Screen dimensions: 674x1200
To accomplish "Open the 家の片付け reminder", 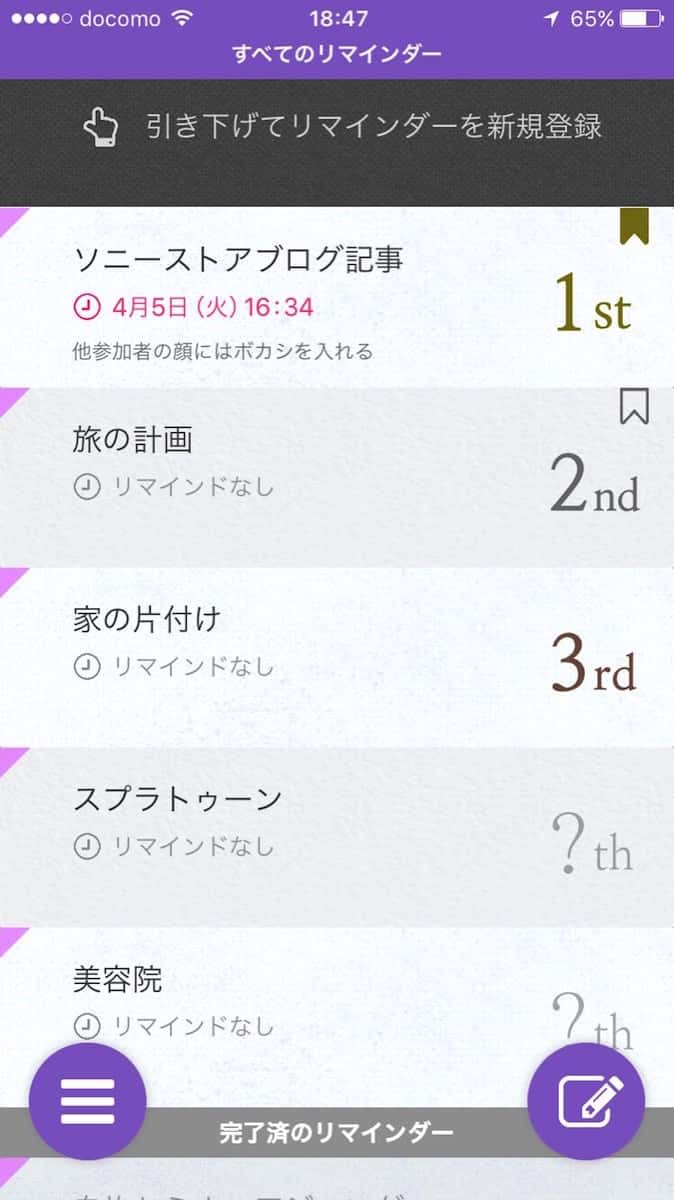I will 146,620.
